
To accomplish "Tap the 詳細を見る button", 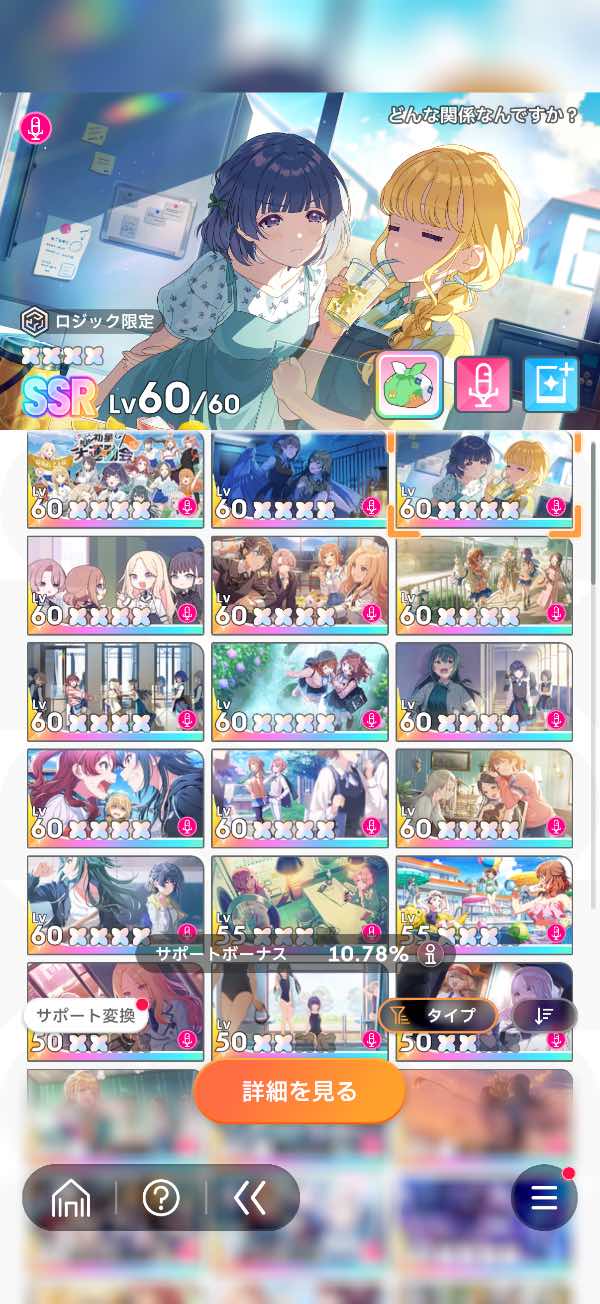I will click(300, 1091).
